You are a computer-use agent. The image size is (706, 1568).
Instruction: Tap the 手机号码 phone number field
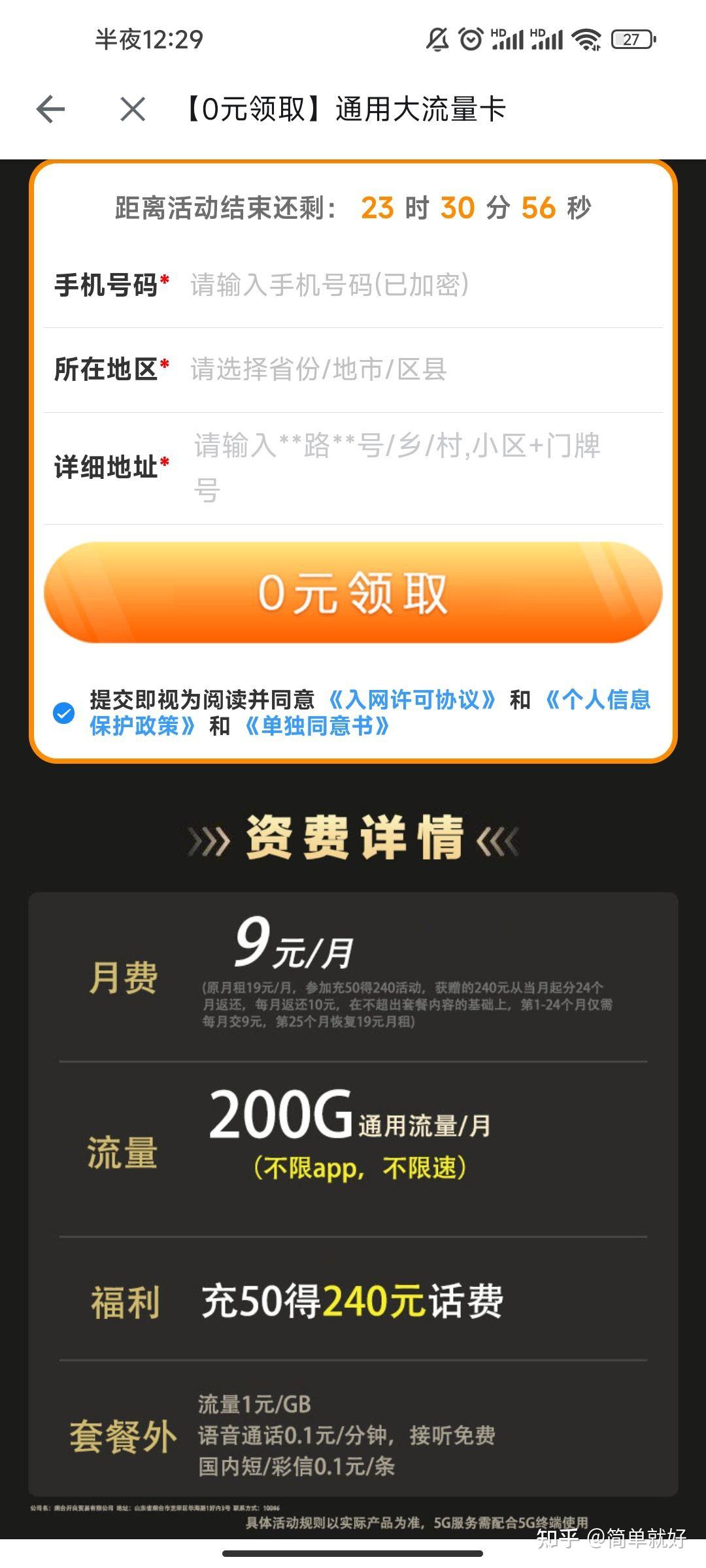coord(353,286)
